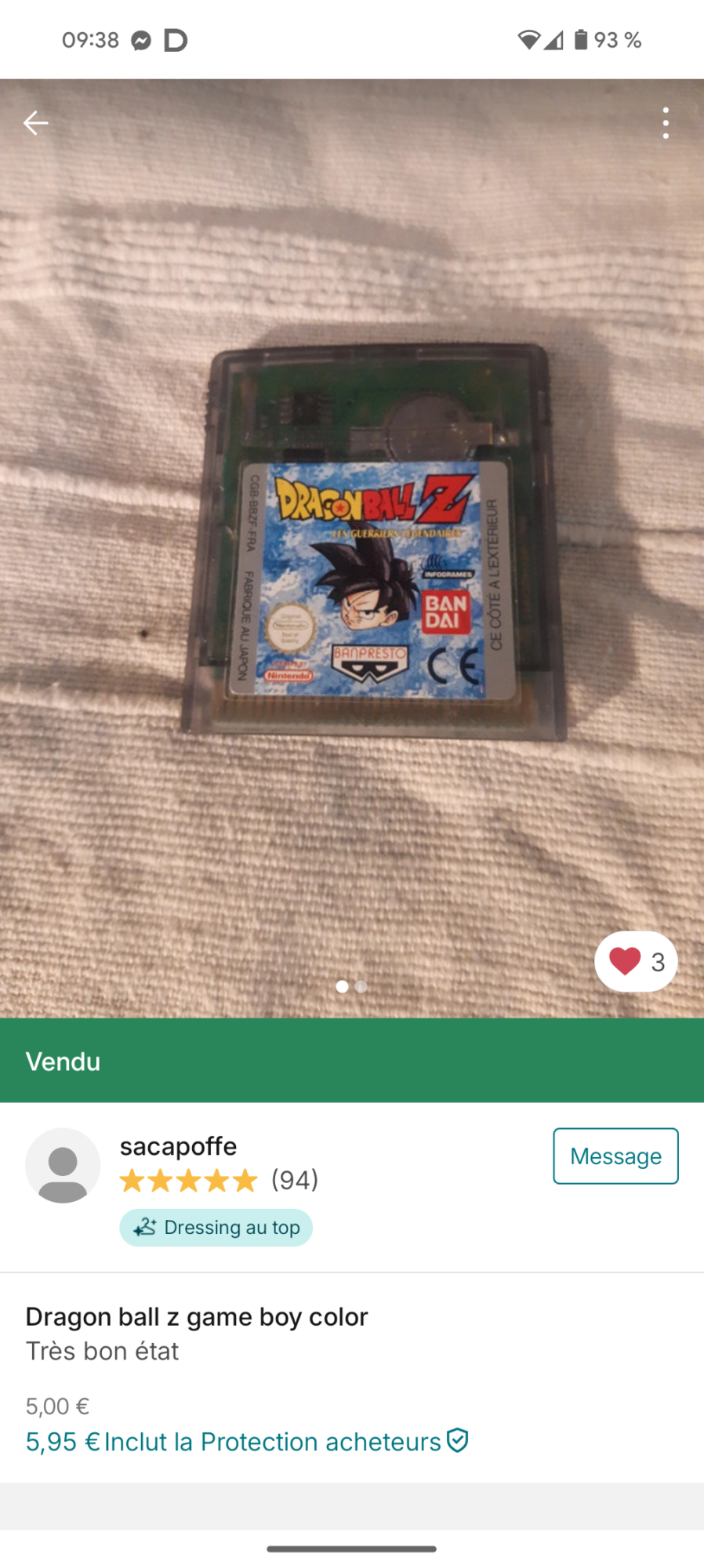
Task: Tap the Dressing au top badge
Action: 216,1227
